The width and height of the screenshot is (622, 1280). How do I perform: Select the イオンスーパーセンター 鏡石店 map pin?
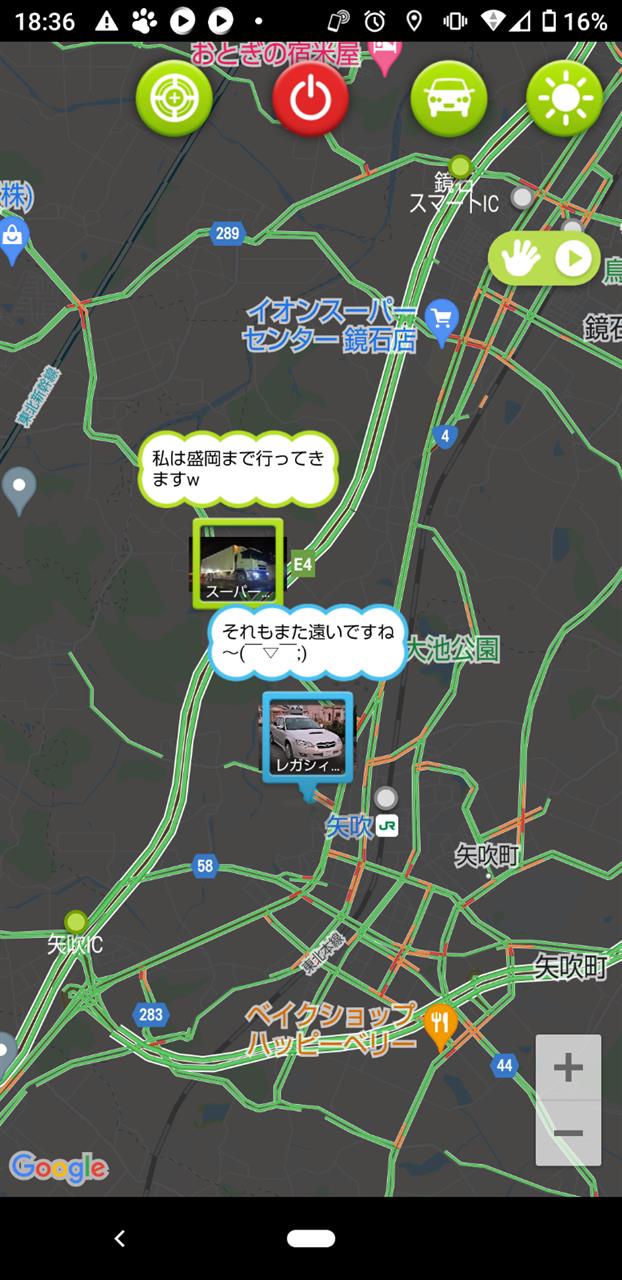coord(442,320)
